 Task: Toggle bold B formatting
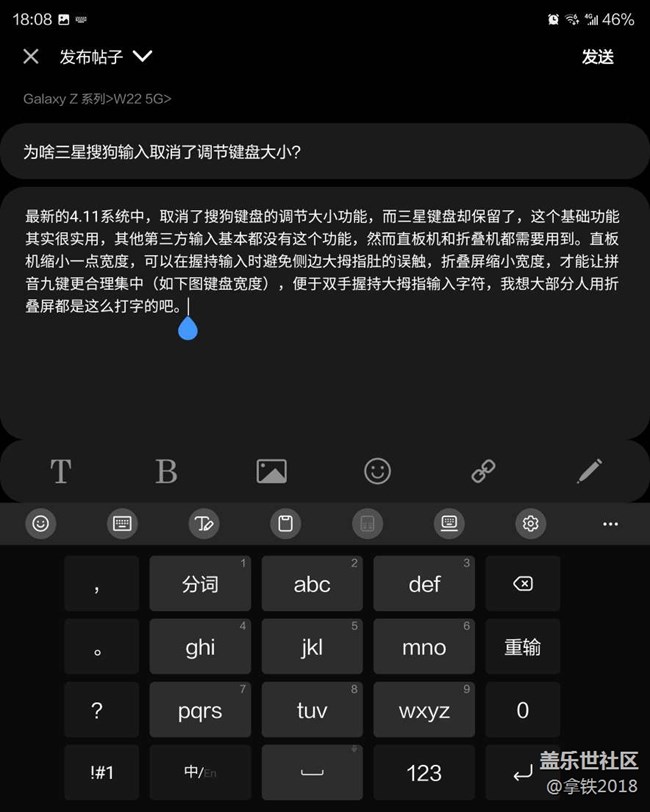pos(167,471)
